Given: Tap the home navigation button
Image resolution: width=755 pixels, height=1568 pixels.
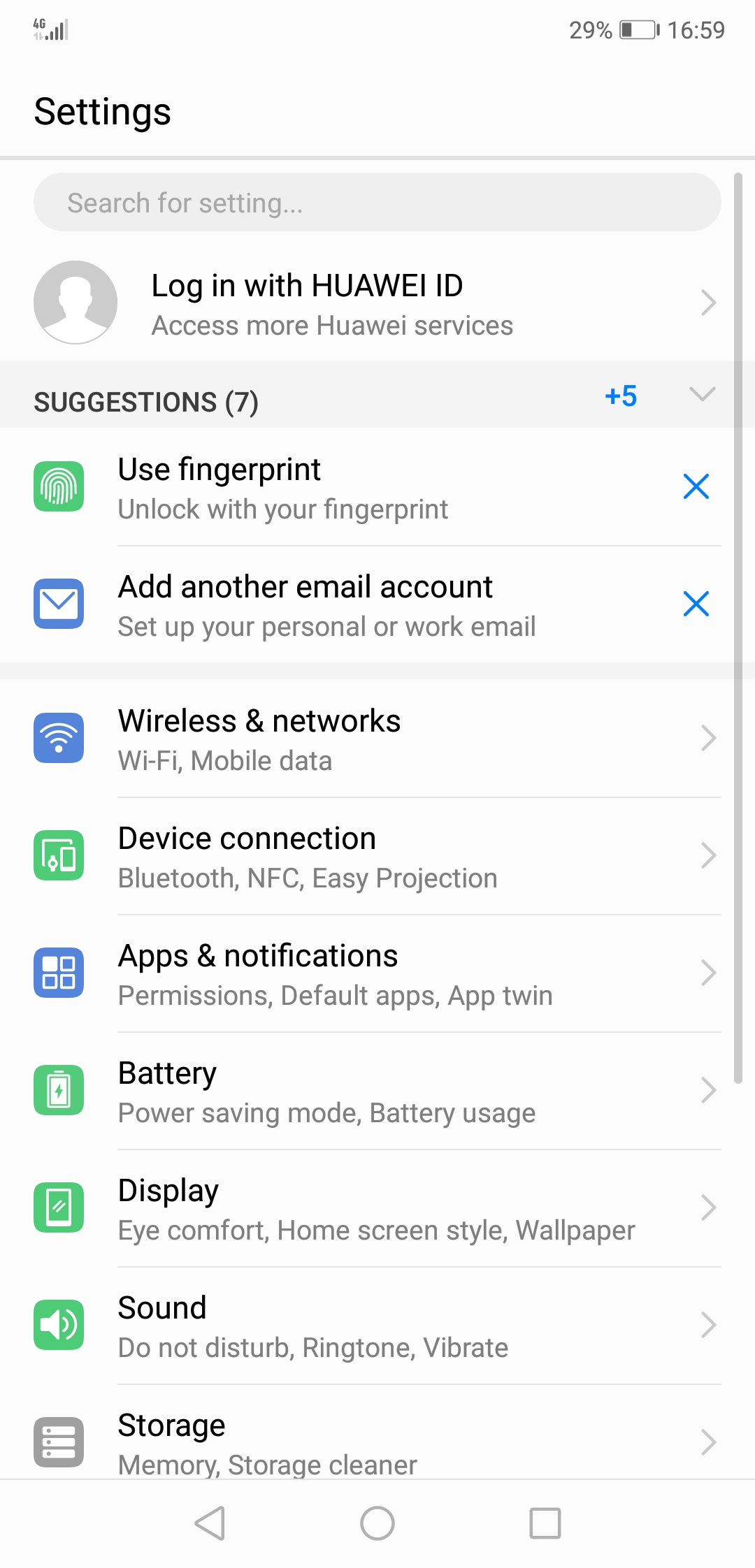Looking at the screenshot, I should pos(377,1523).
